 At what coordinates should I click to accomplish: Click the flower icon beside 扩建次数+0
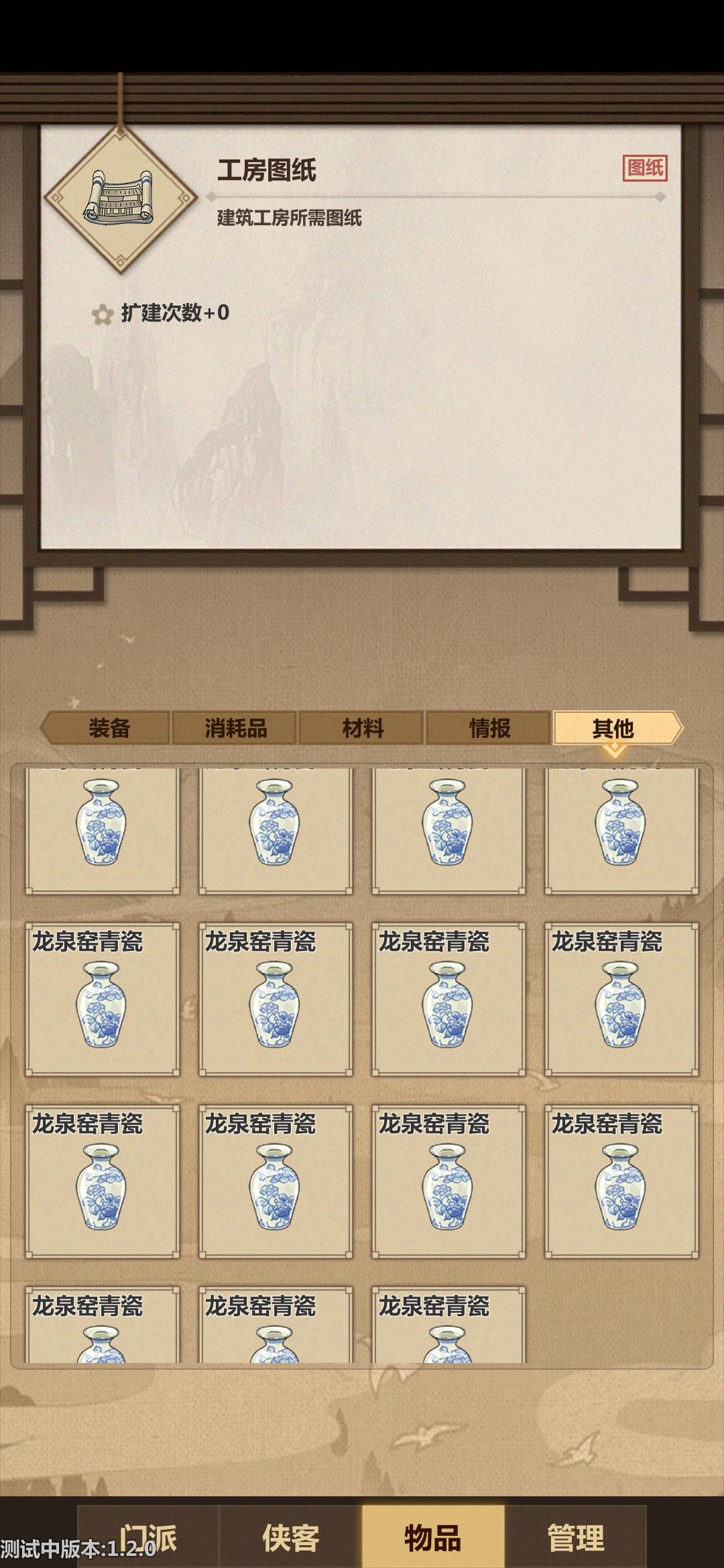point(104,312)
